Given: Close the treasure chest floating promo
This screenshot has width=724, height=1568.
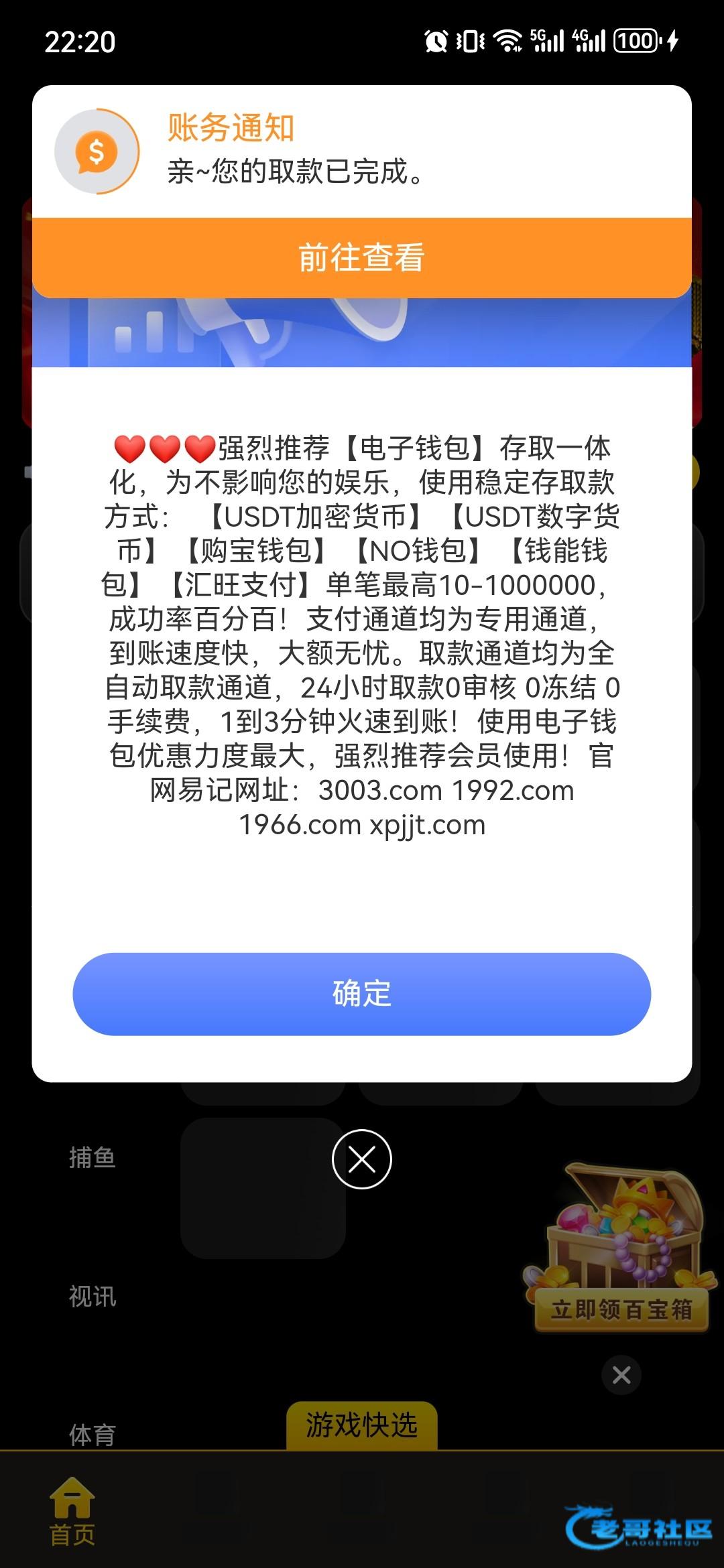Looking at the screenshot, I should click(x=621, y=1375).
